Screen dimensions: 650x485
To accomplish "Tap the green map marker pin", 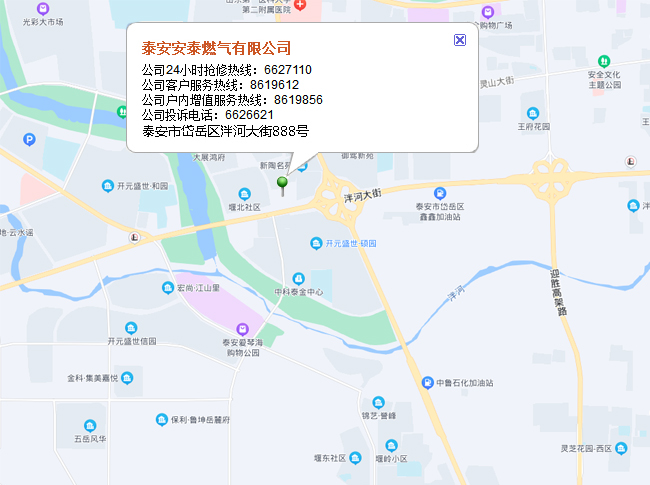I will point(283,185).
